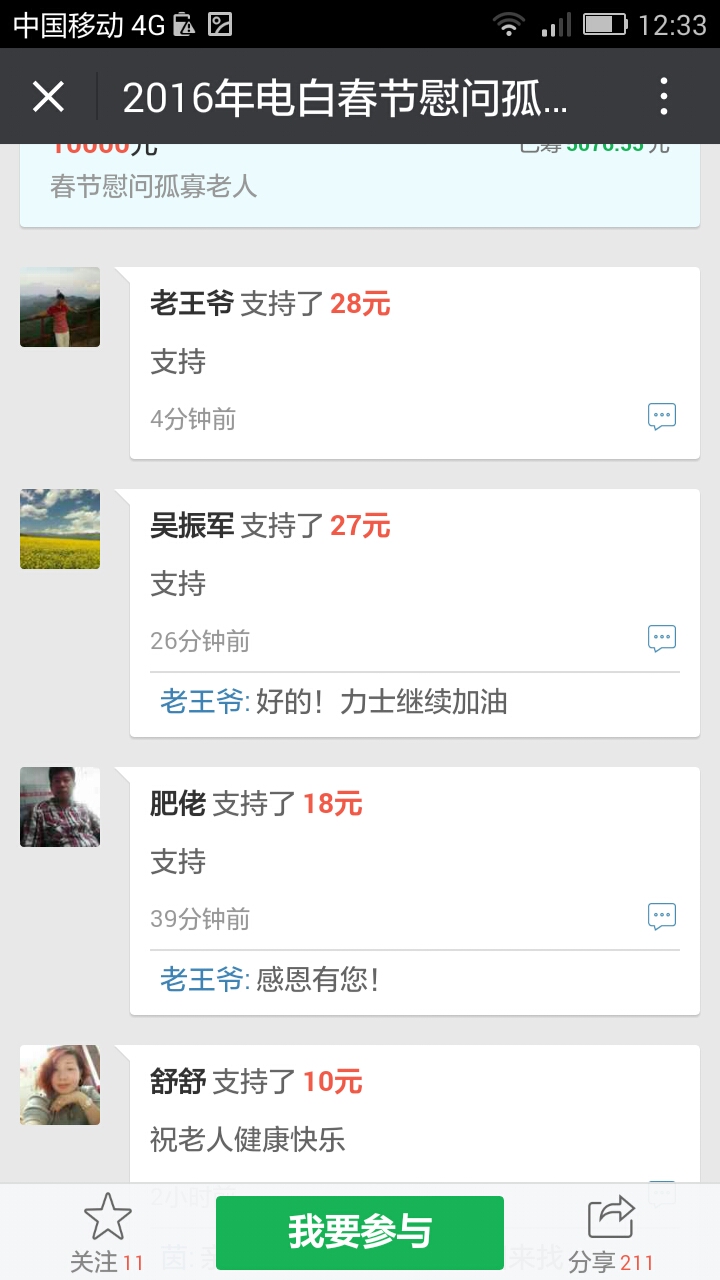Reply to 吴振军's 27元 support comment

[661, 639]
